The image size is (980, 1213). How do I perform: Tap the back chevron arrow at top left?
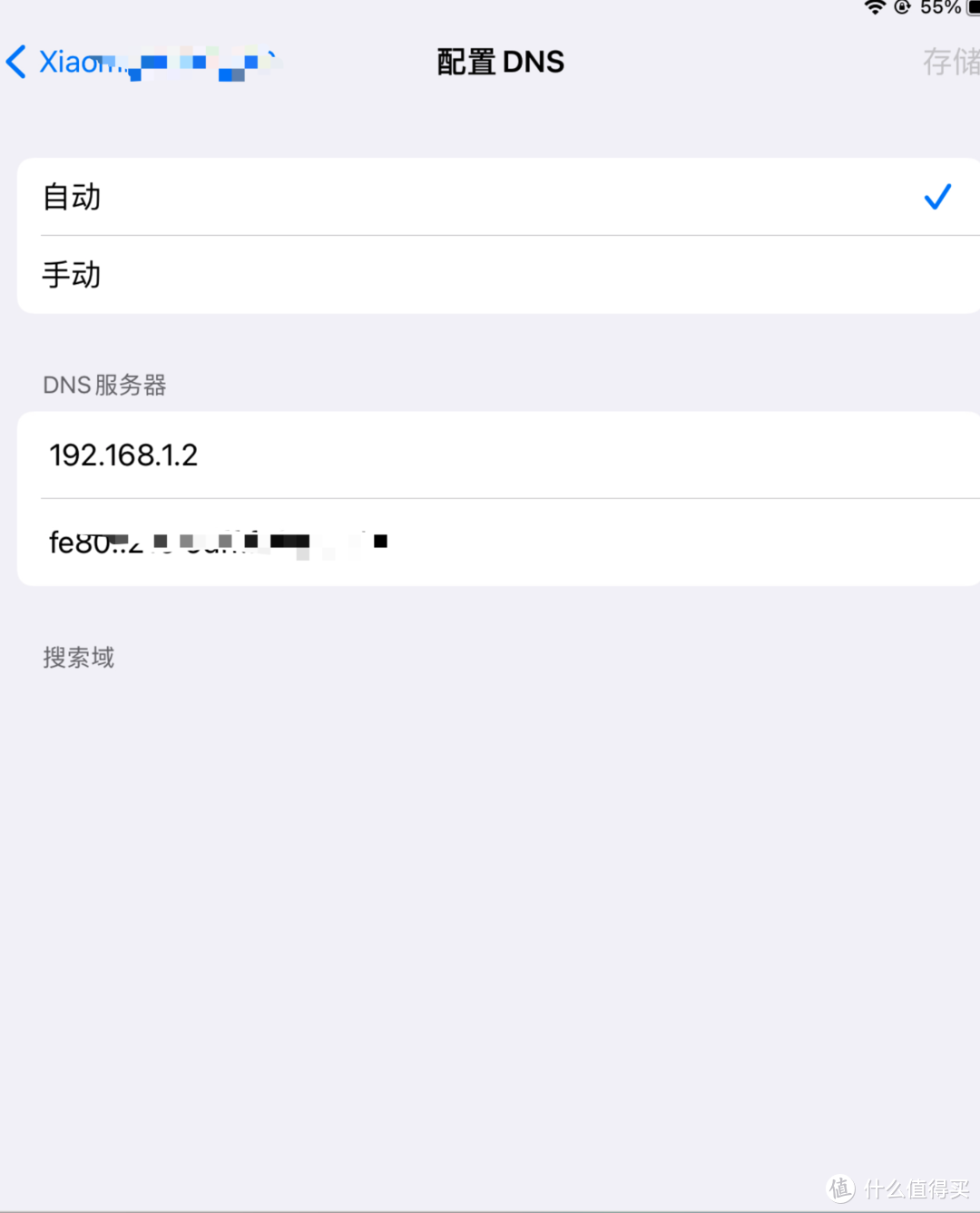(x=16, y=62)
